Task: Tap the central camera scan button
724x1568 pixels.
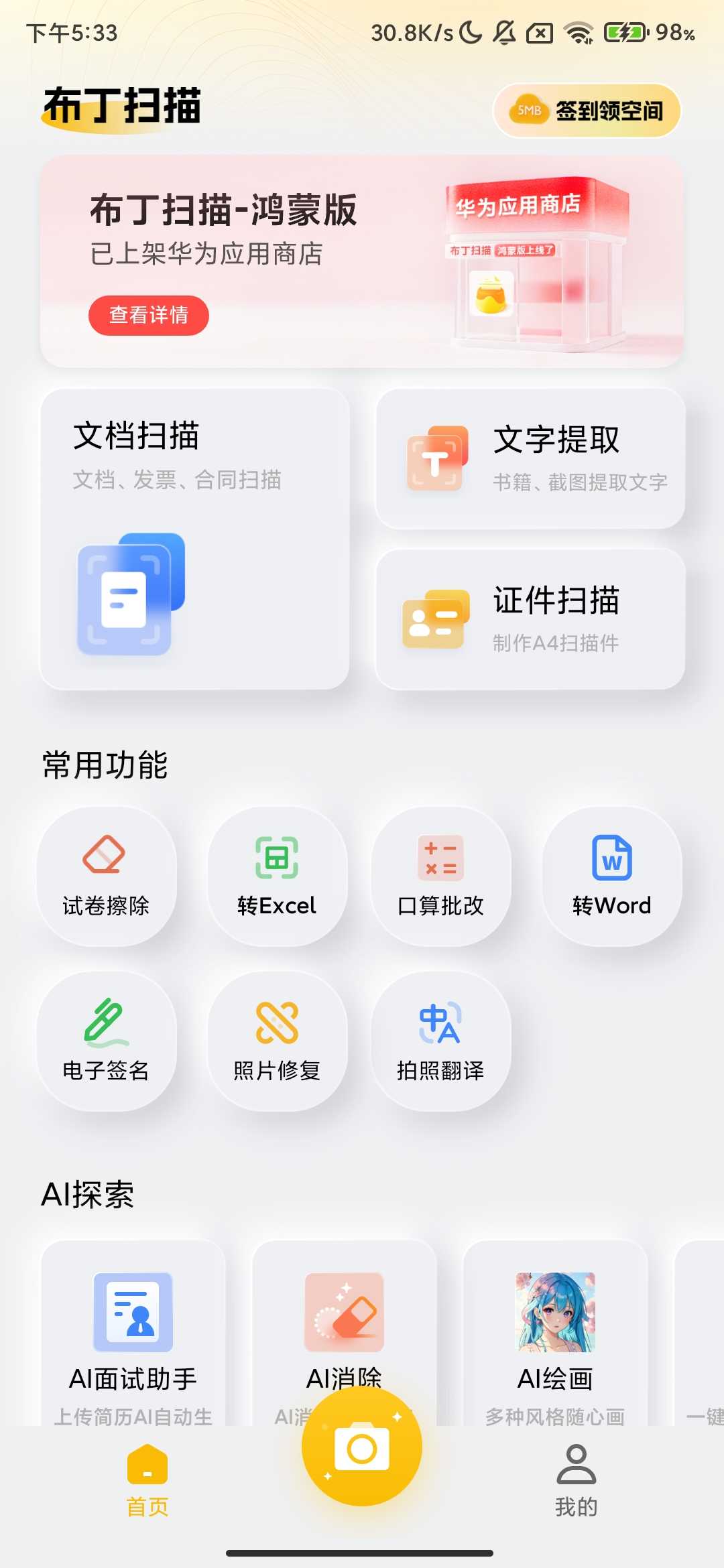Action: [x=362, y=1447]
